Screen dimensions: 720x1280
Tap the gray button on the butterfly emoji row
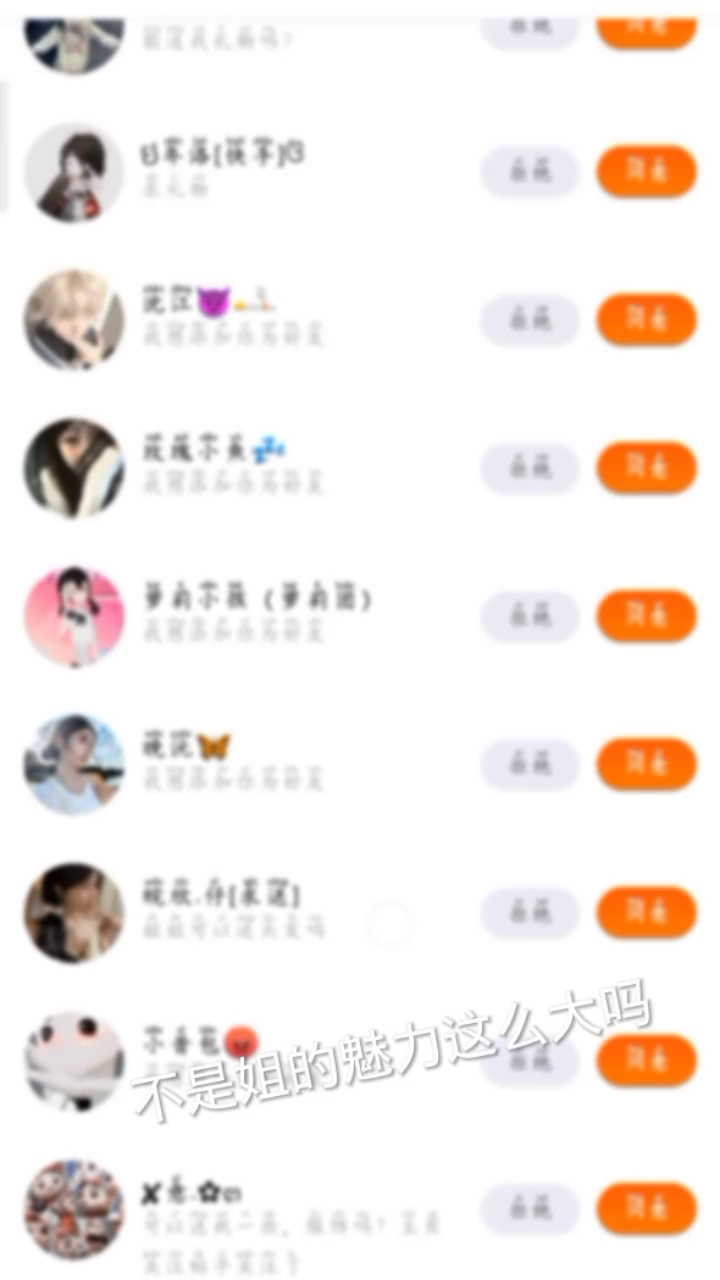(530, 764)
